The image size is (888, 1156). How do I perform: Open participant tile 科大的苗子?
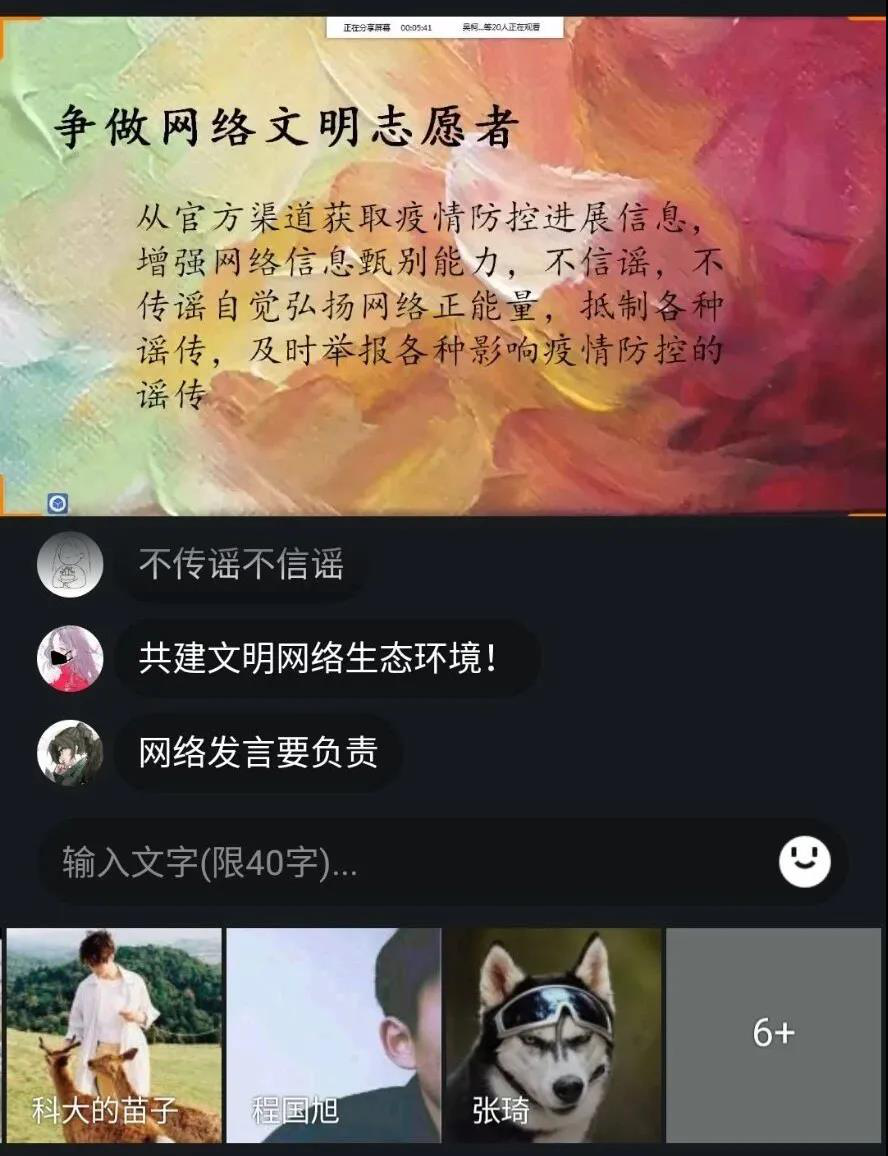click(x=114, y=1035)
